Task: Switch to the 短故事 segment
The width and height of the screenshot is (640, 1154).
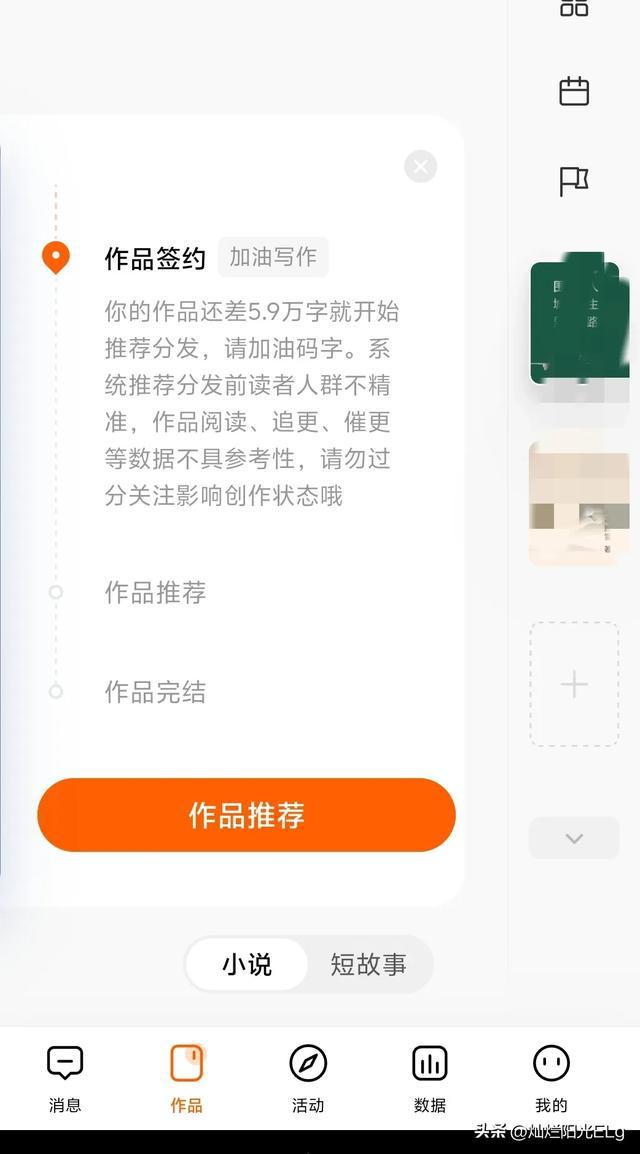Action: (x=368, y=964)
